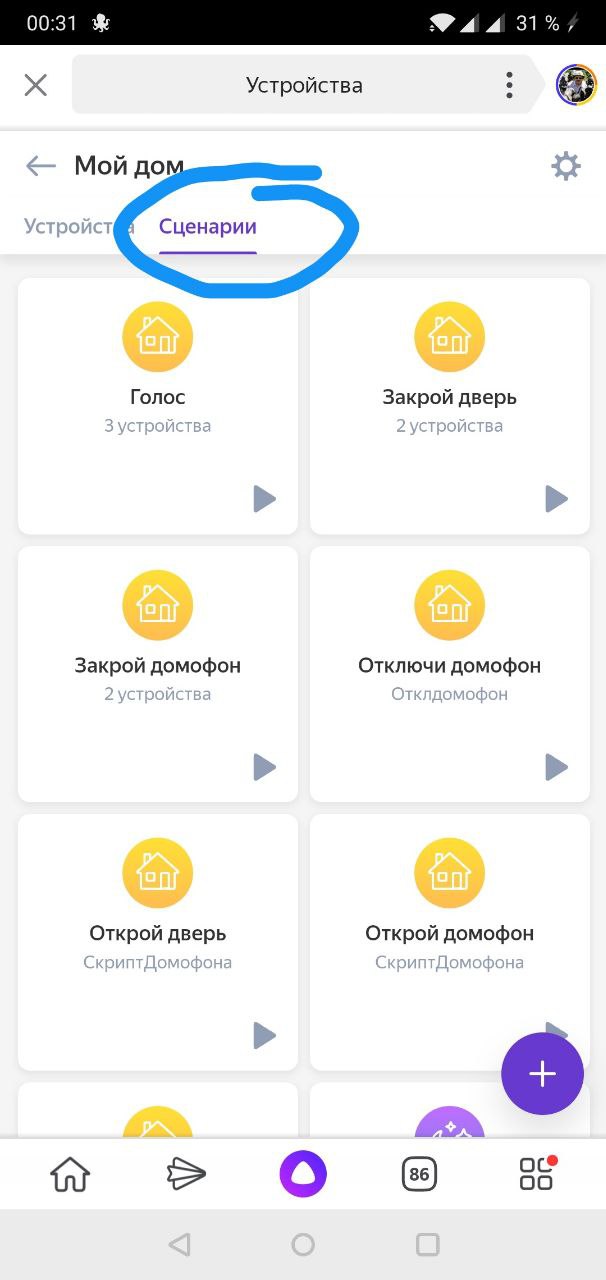
Task: Open the services grid icon
Action: click(537, 1173)
